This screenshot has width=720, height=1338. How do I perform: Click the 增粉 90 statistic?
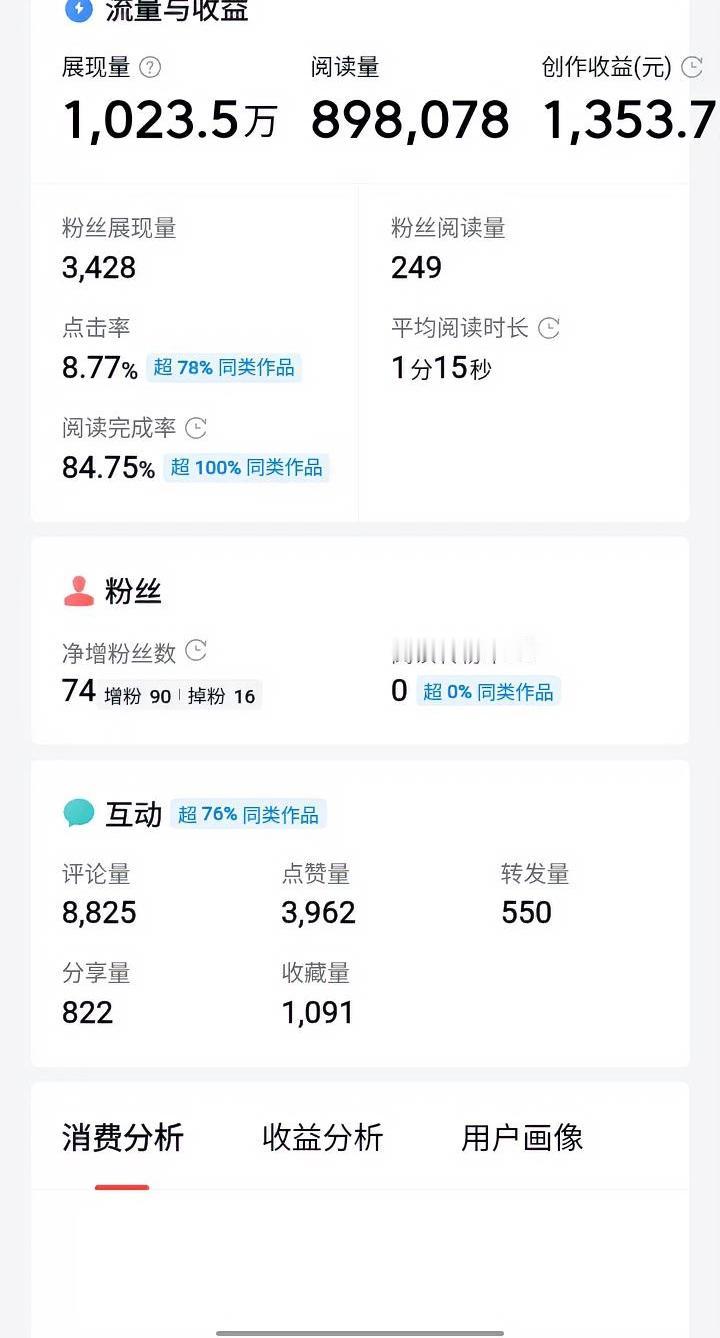pyautogui.click(x=136, y=696)
